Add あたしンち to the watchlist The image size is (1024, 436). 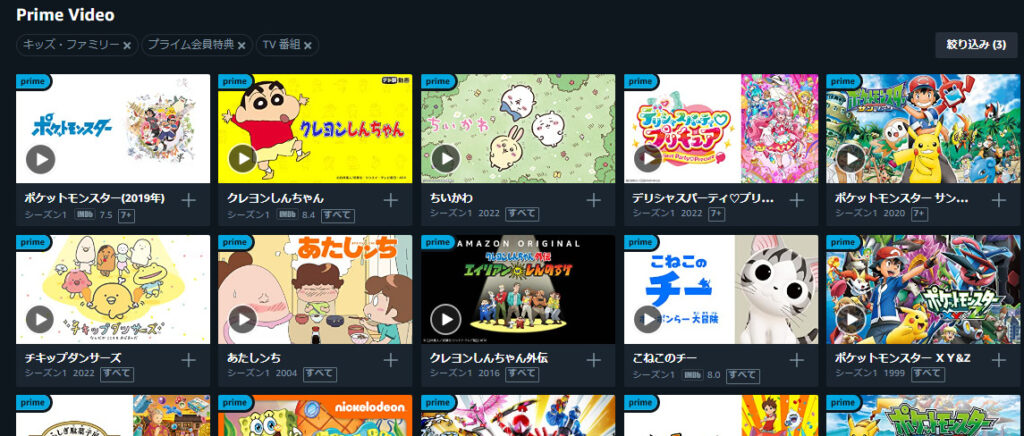coord(392,360)
